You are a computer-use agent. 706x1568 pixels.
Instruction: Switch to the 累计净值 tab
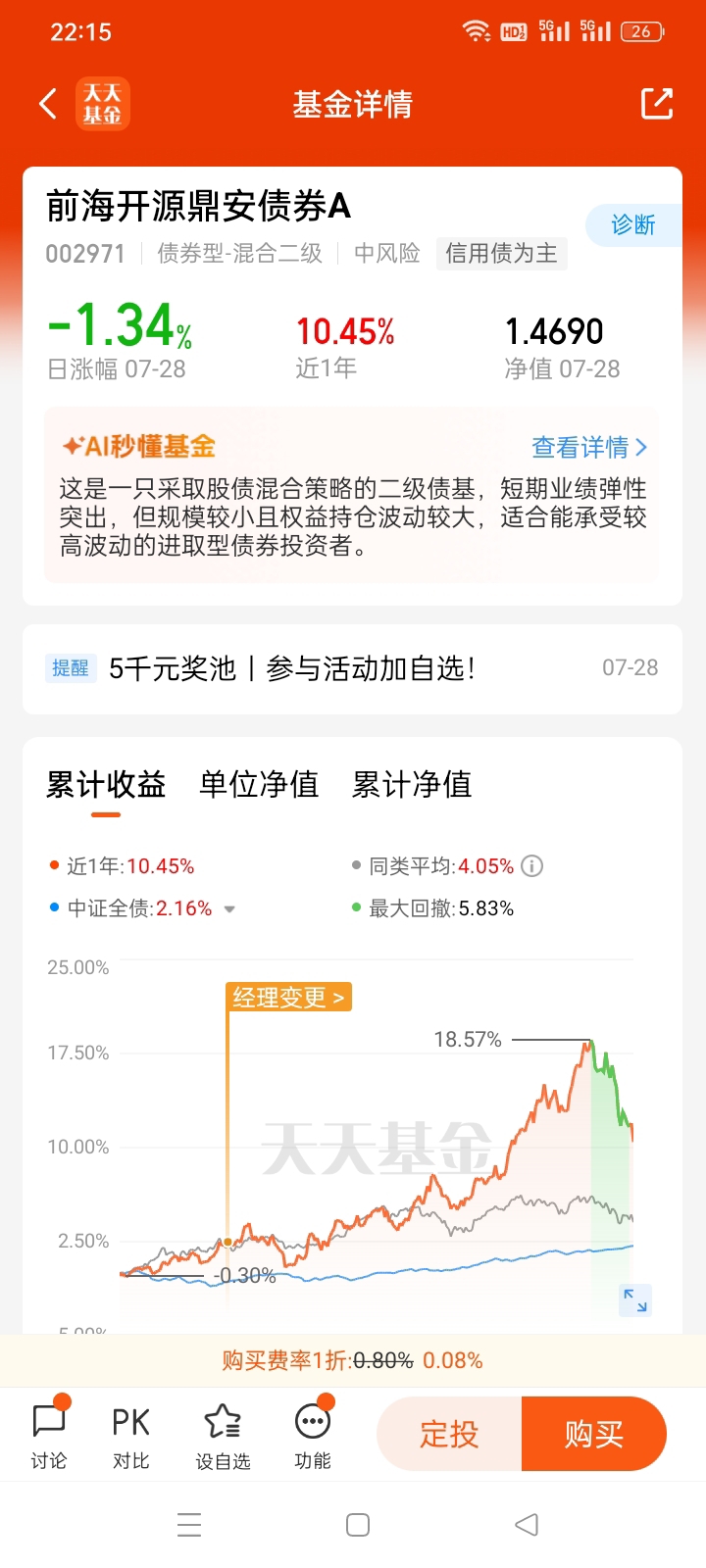point(412,784)
